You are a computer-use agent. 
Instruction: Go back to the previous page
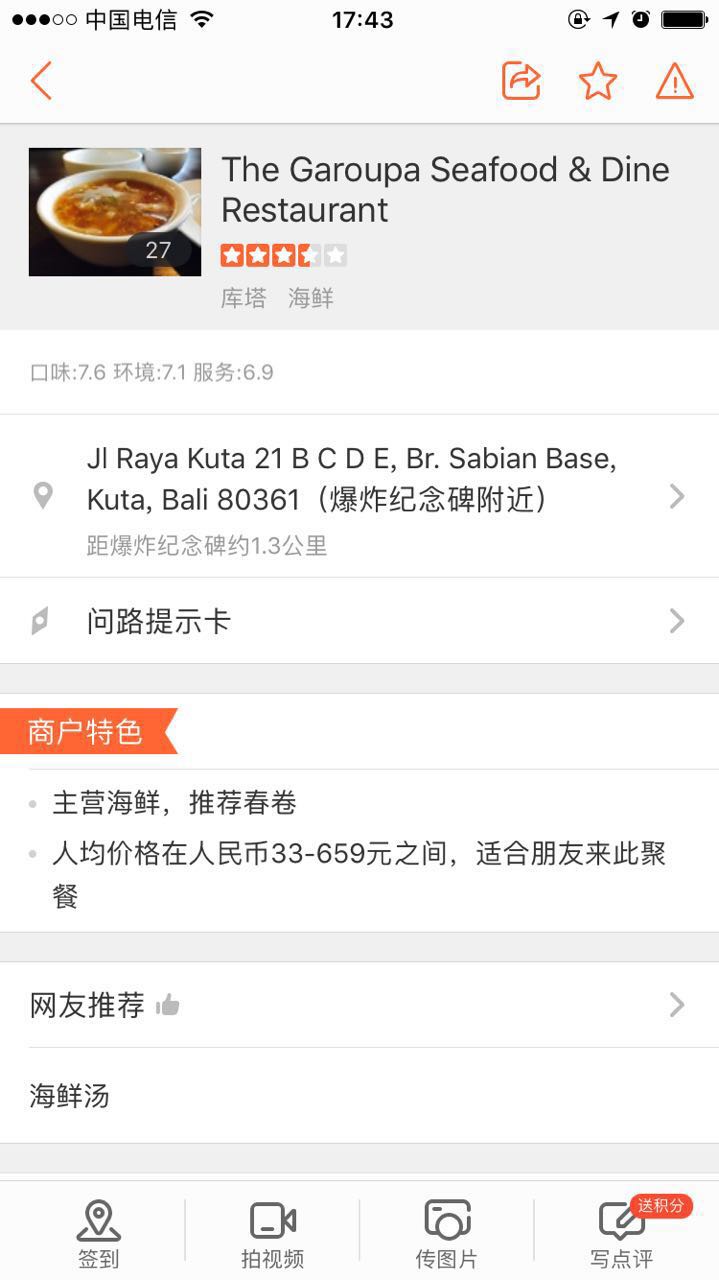pos(41,81)
